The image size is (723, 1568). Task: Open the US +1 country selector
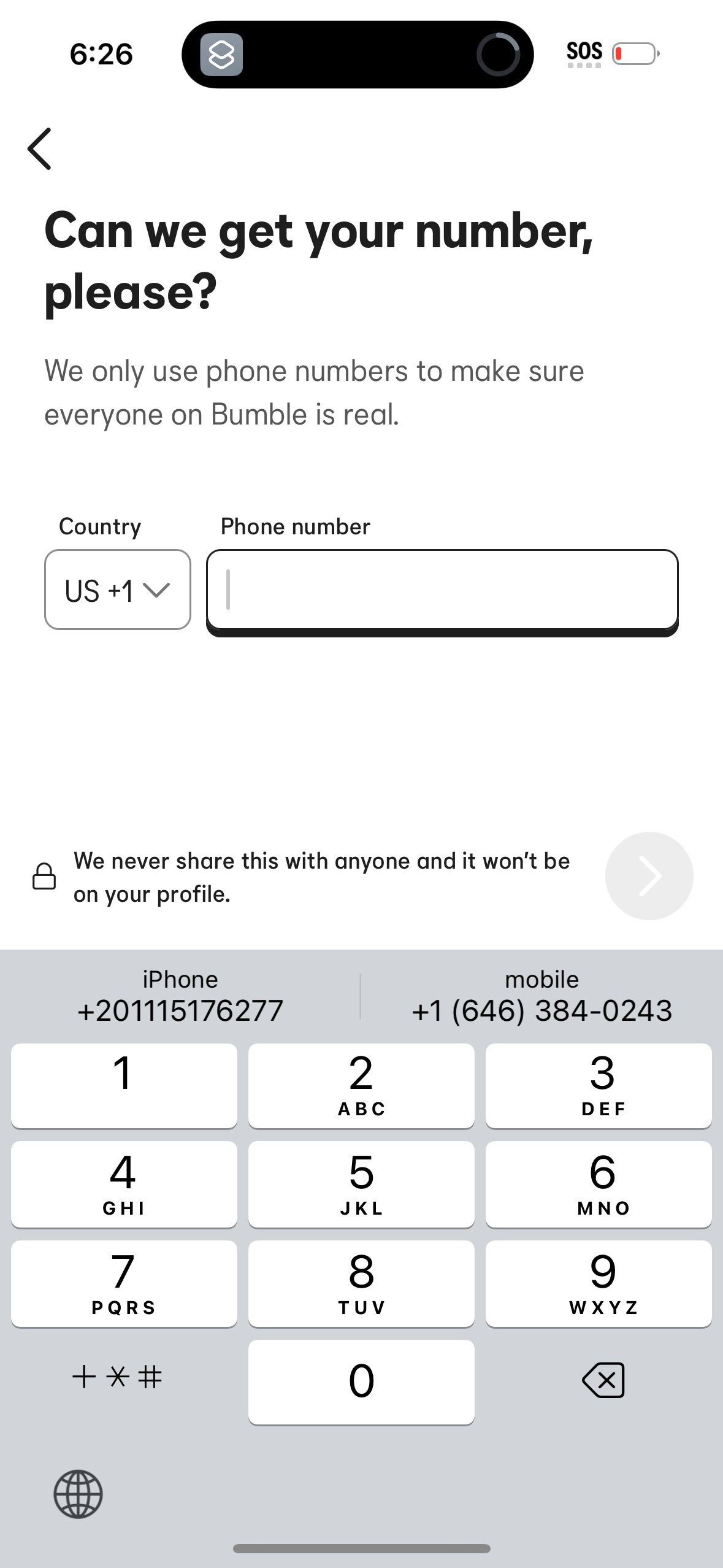coord(117,590)
